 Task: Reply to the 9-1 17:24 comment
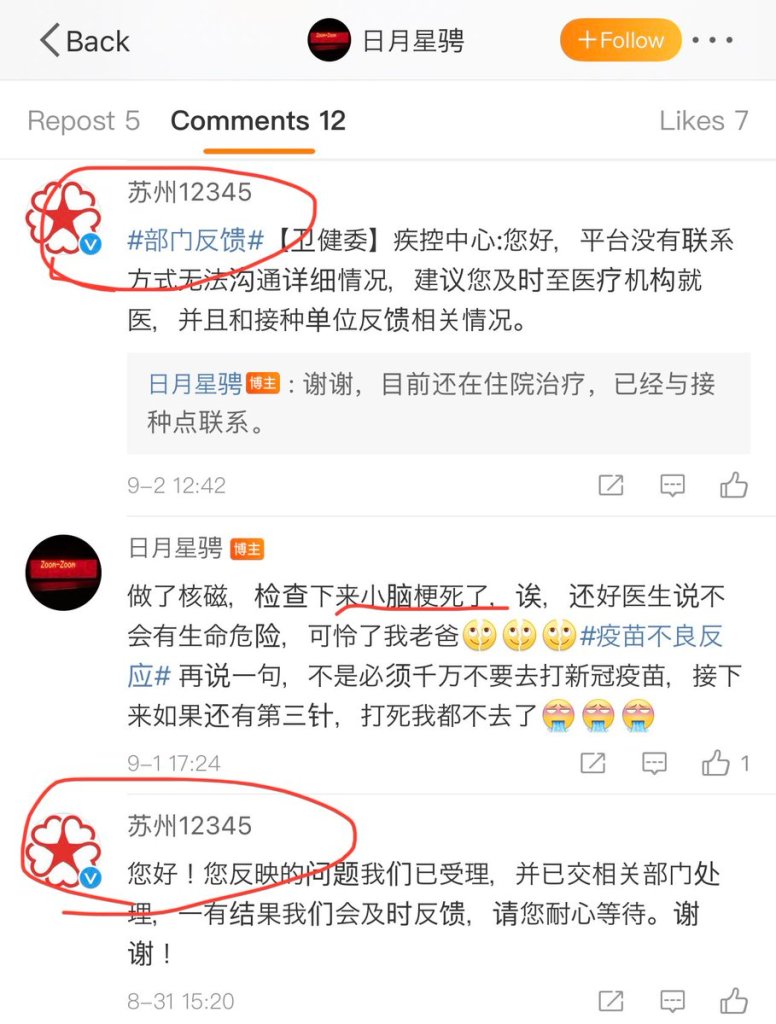click(654, 764)
